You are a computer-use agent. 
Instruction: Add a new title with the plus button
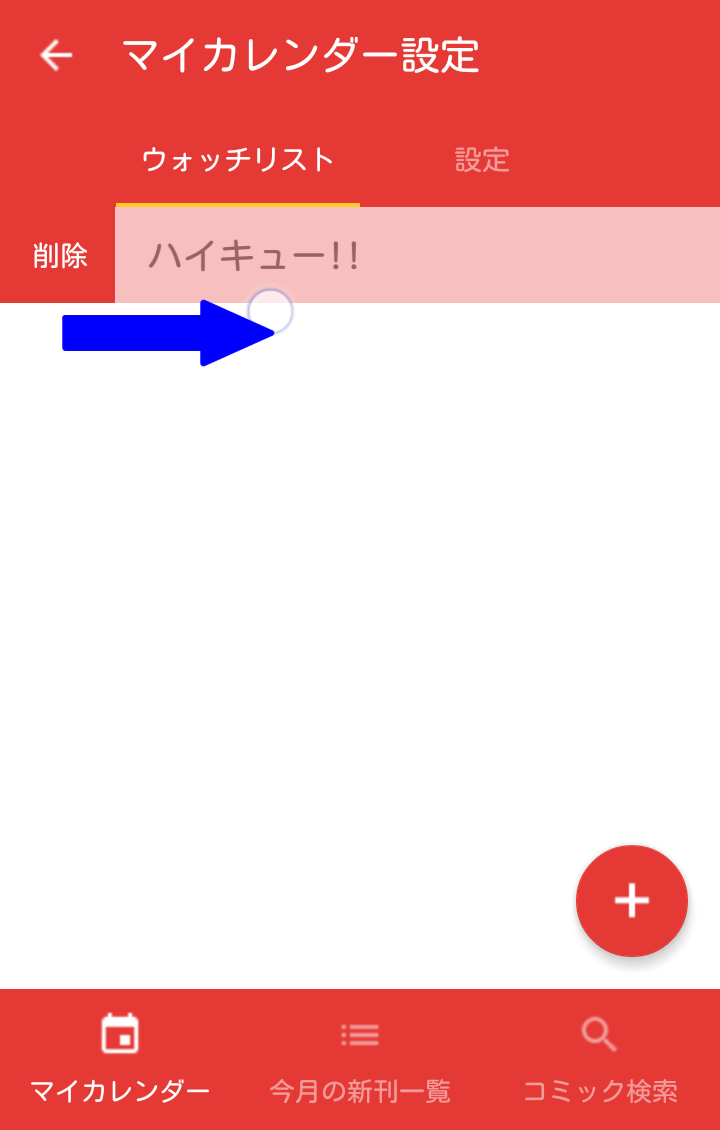click(631, 900)
